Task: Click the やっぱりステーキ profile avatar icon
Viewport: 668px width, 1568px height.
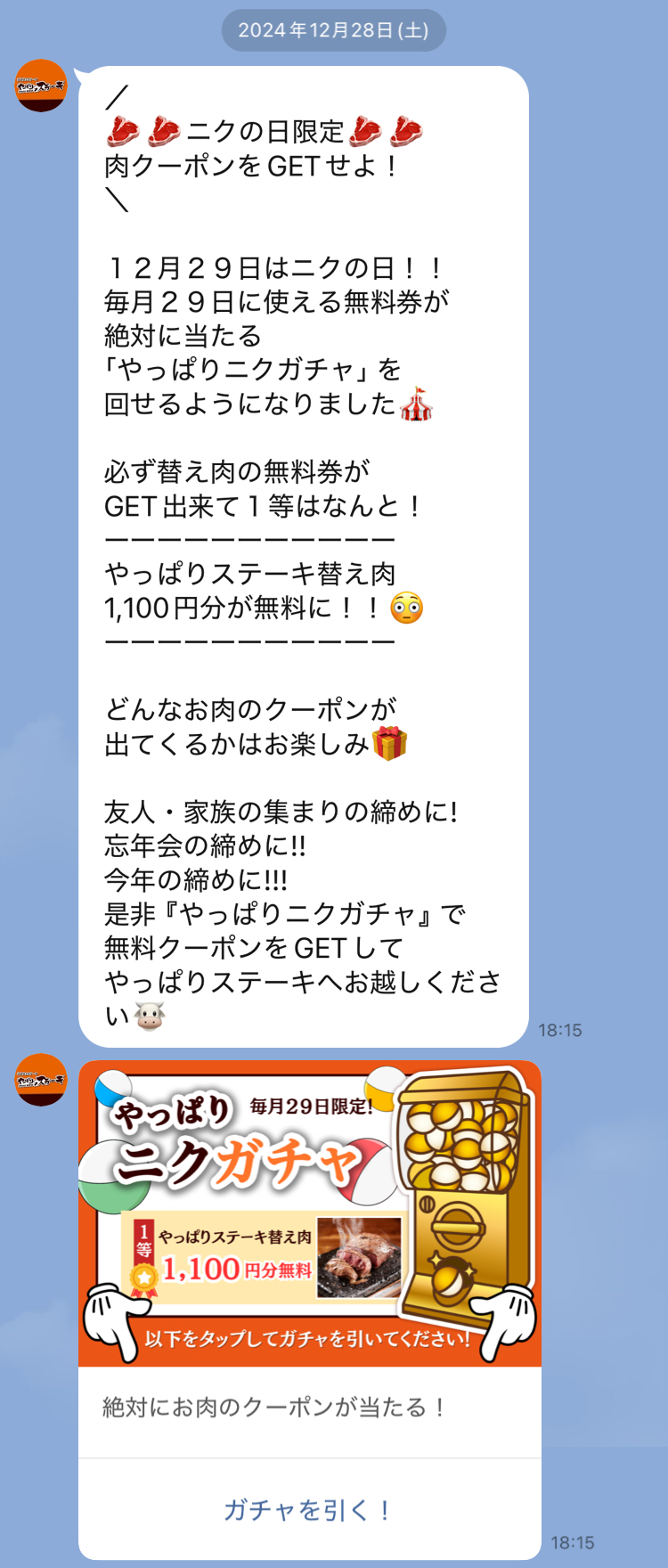Action: [39, 86]
